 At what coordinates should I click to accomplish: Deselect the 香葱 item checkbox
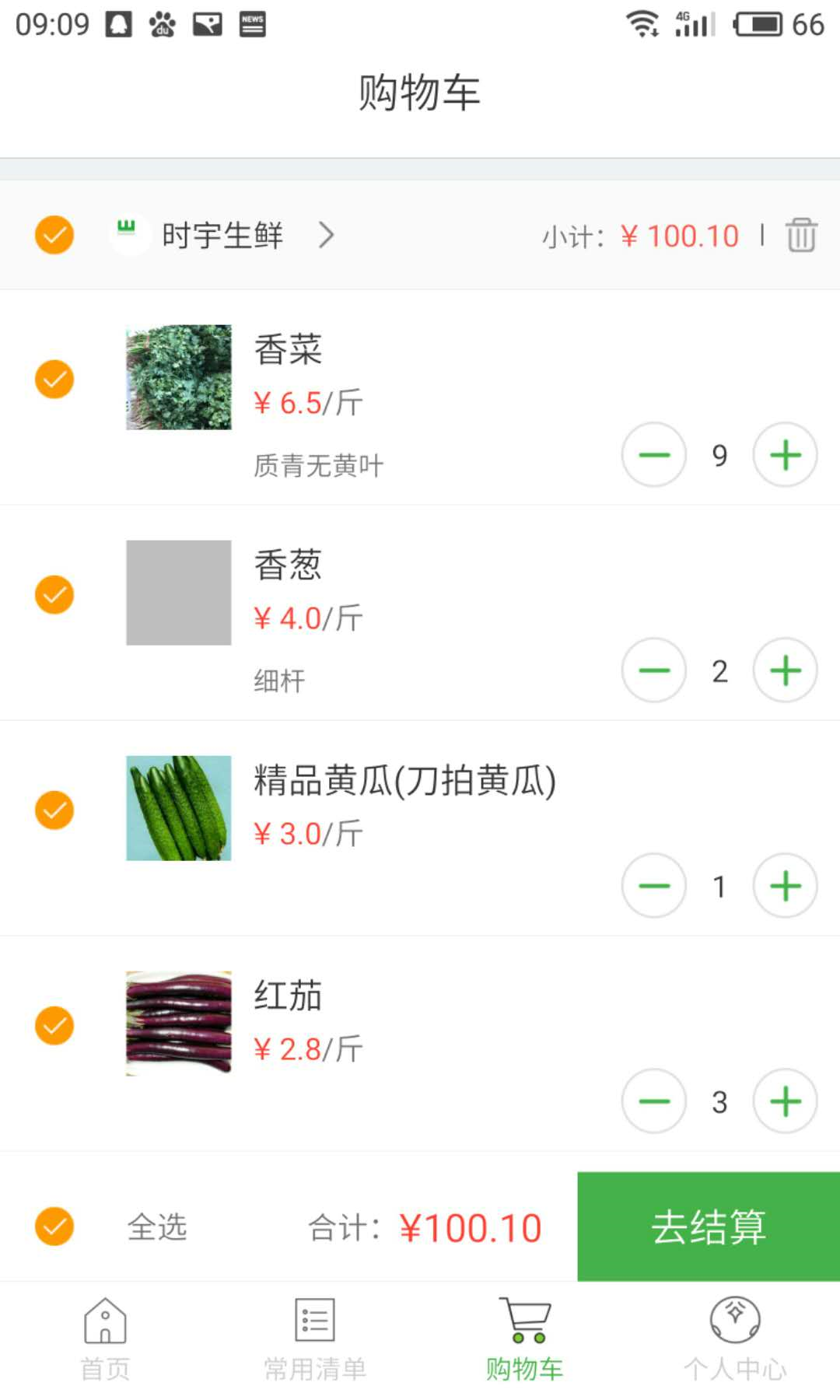54,595
